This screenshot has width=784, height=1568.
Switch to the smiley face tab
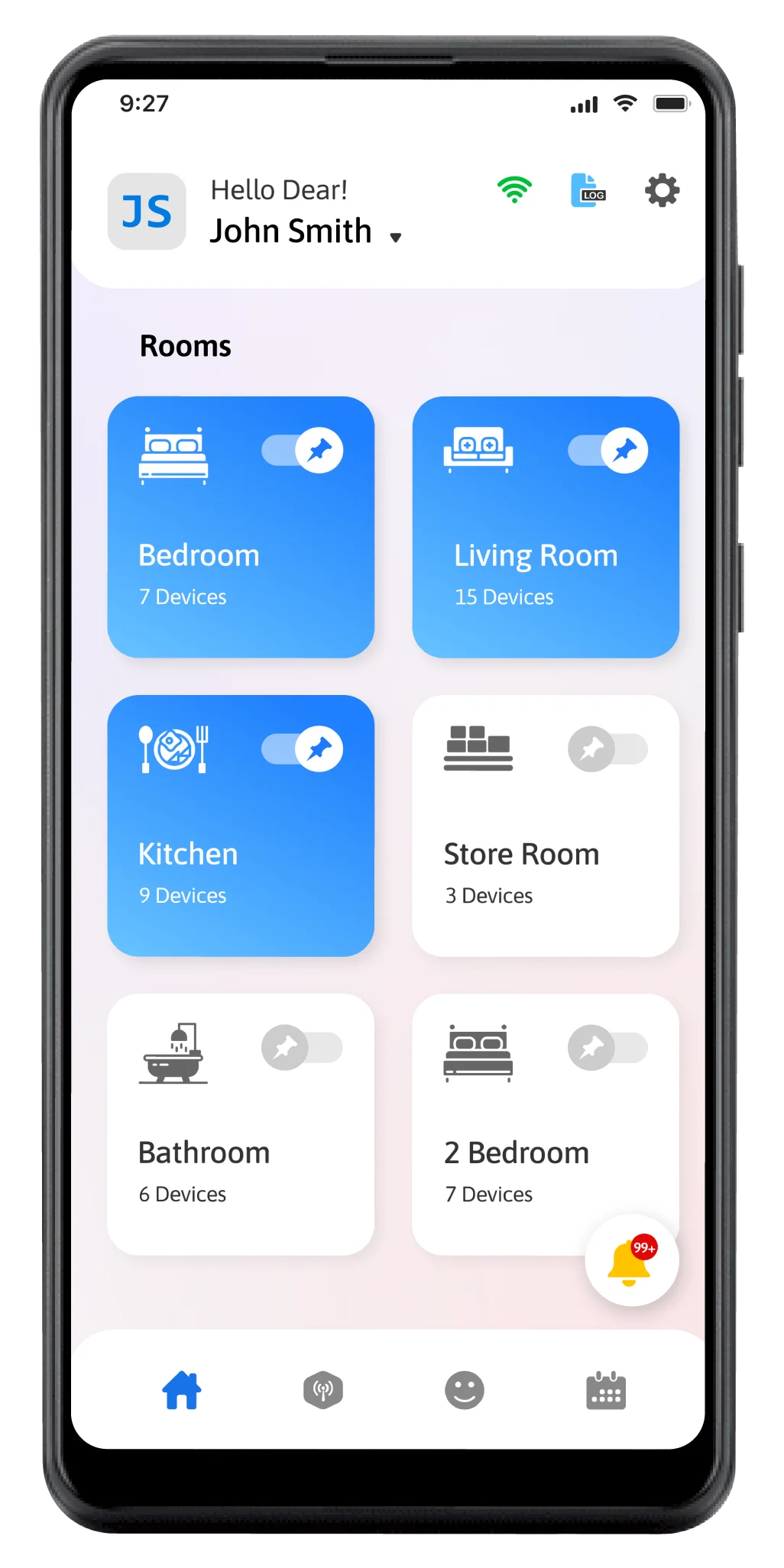coord(465,1390)
